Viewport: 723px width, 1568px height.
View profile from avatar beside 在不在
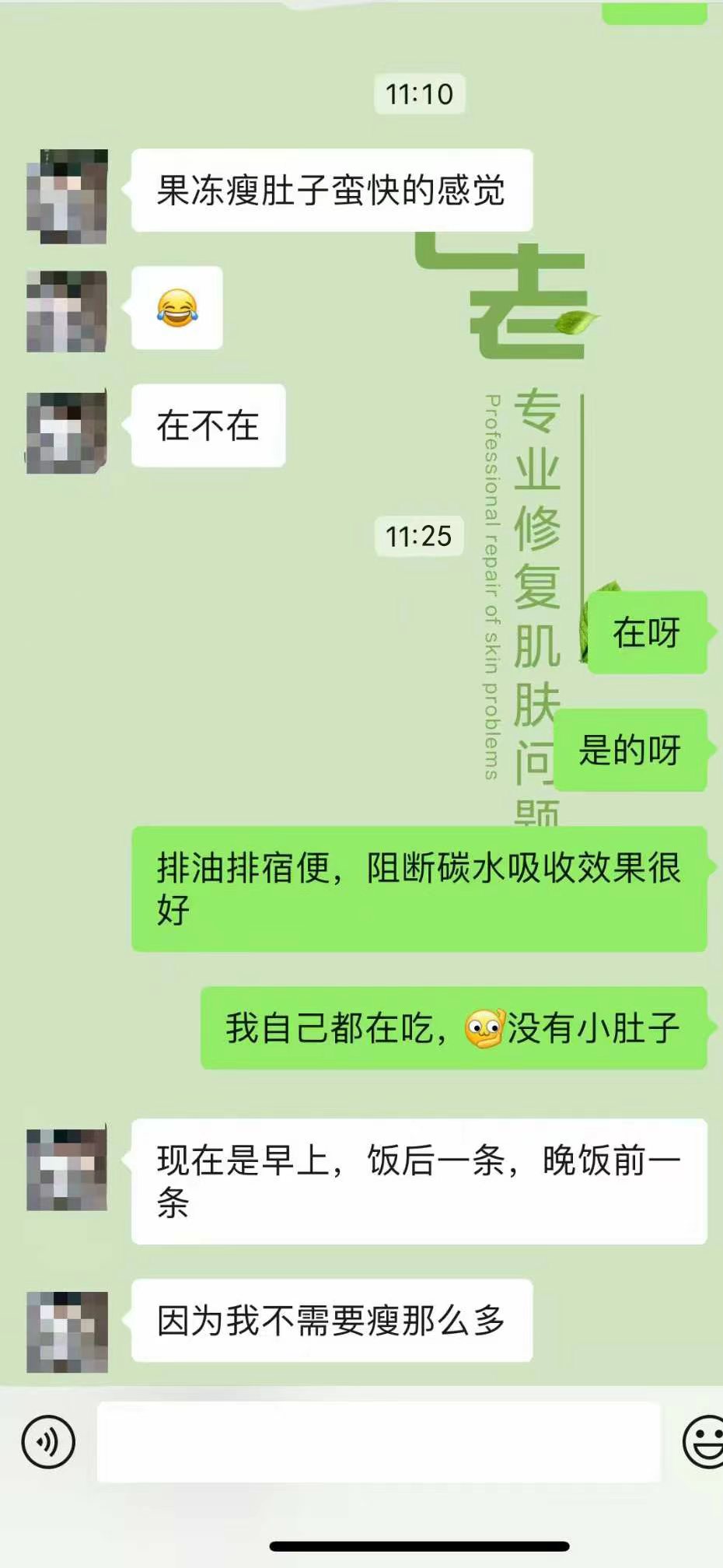tap(67, 432)
